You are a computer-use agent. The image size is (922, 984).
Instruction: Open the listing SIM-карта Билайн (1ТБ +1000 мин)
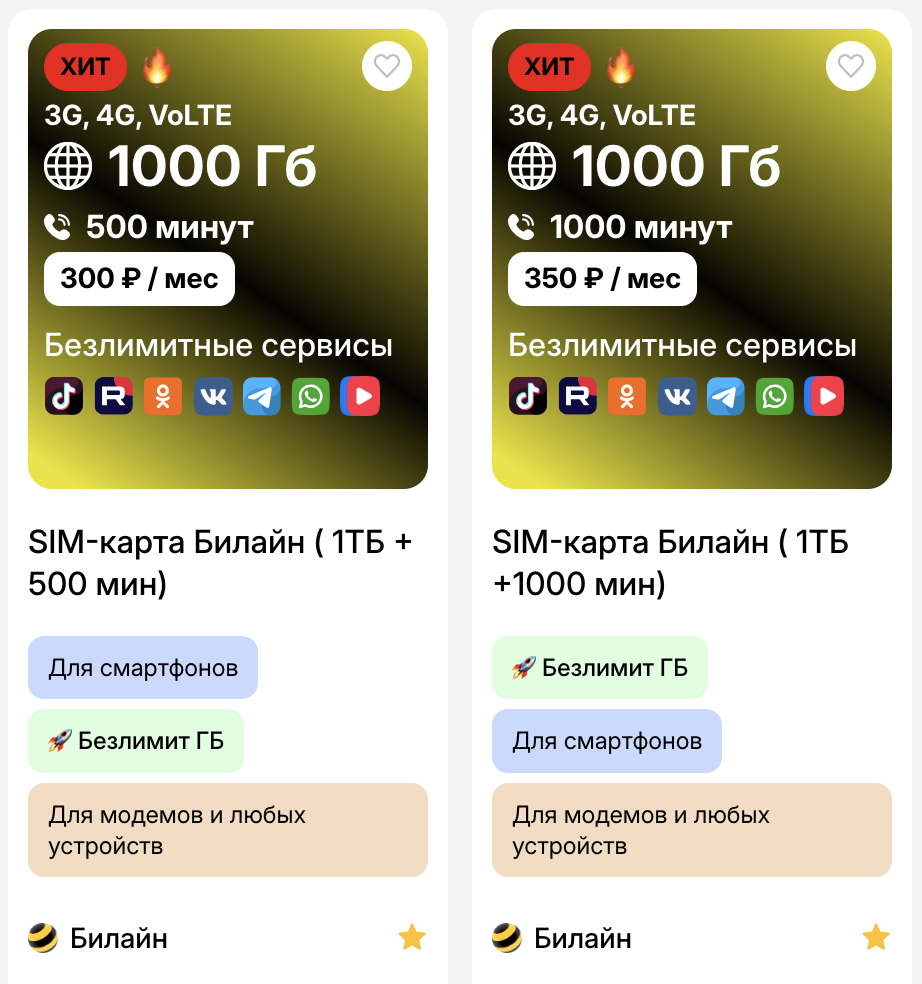tap(670, 563)
